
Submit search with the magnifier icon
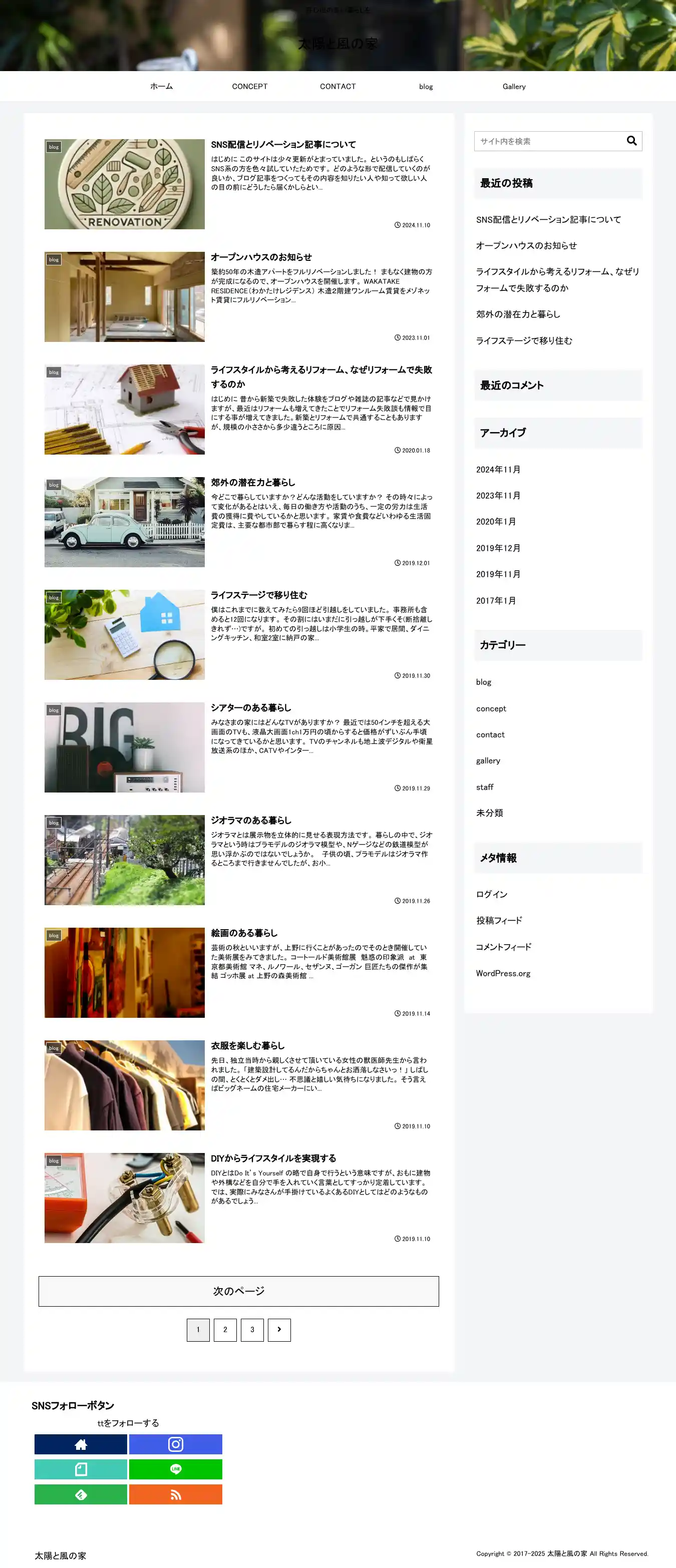[631, 141]
